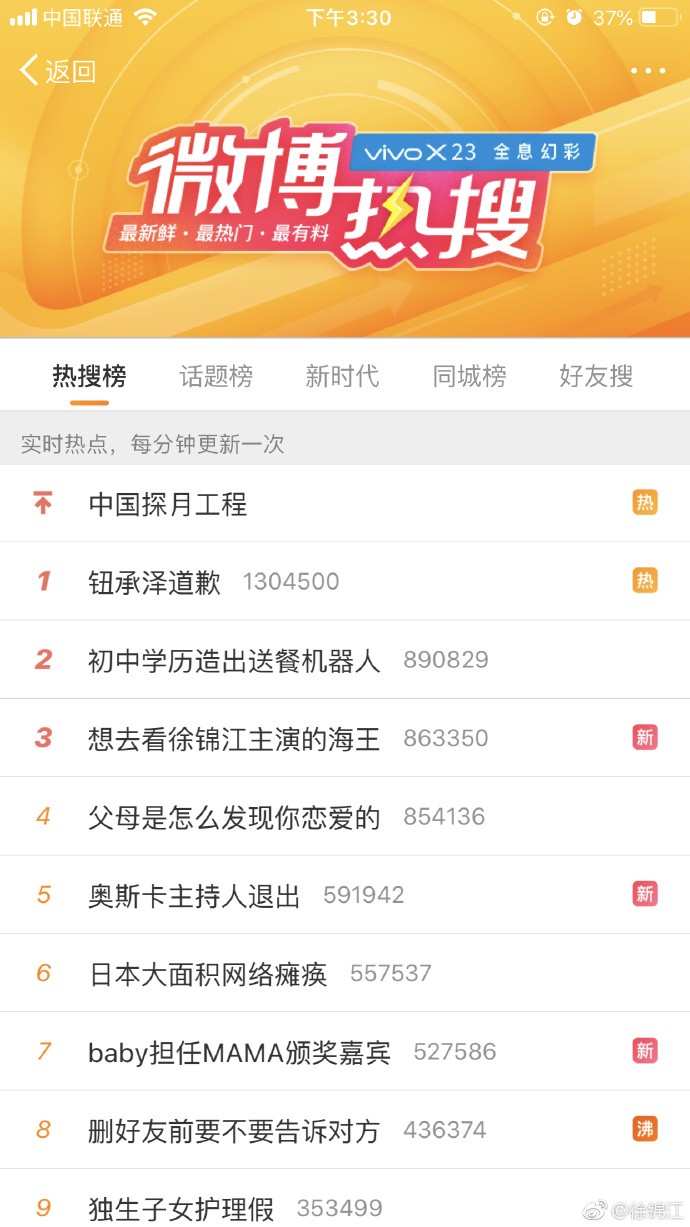
Task: Switch to the 新时代 tab
Action: [x=342, y=376]
